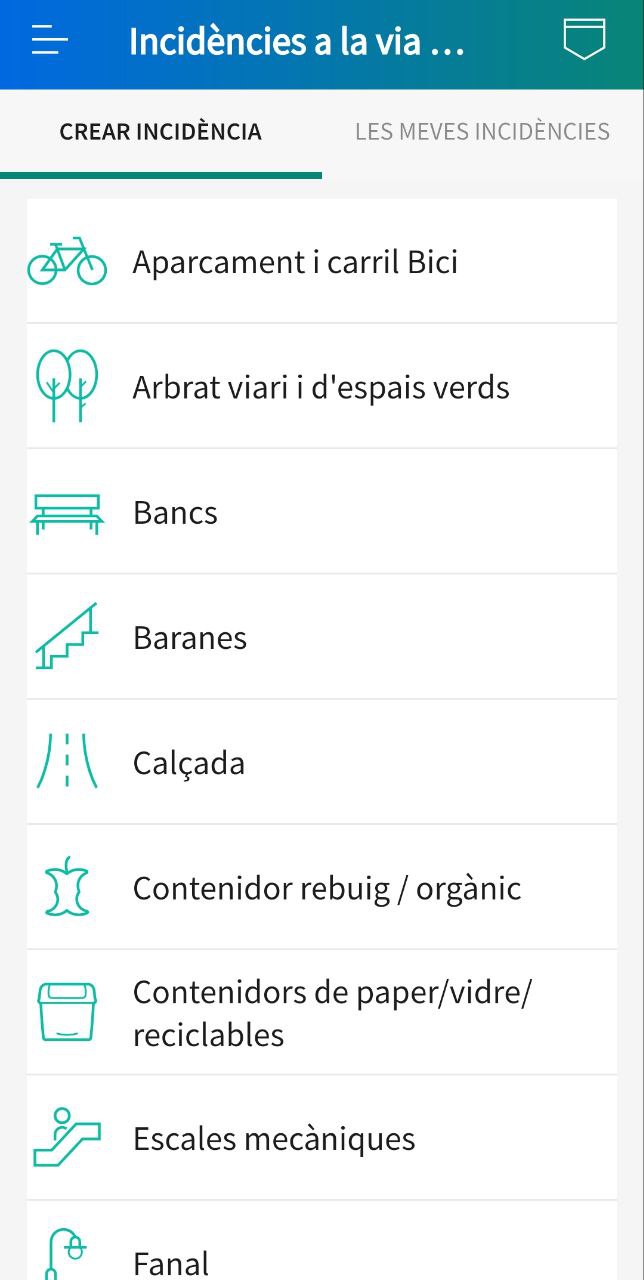Viewport: 644px width, 1280px height.
Task: Switch to Les meves incidències tab
Action: click(482, 132)
